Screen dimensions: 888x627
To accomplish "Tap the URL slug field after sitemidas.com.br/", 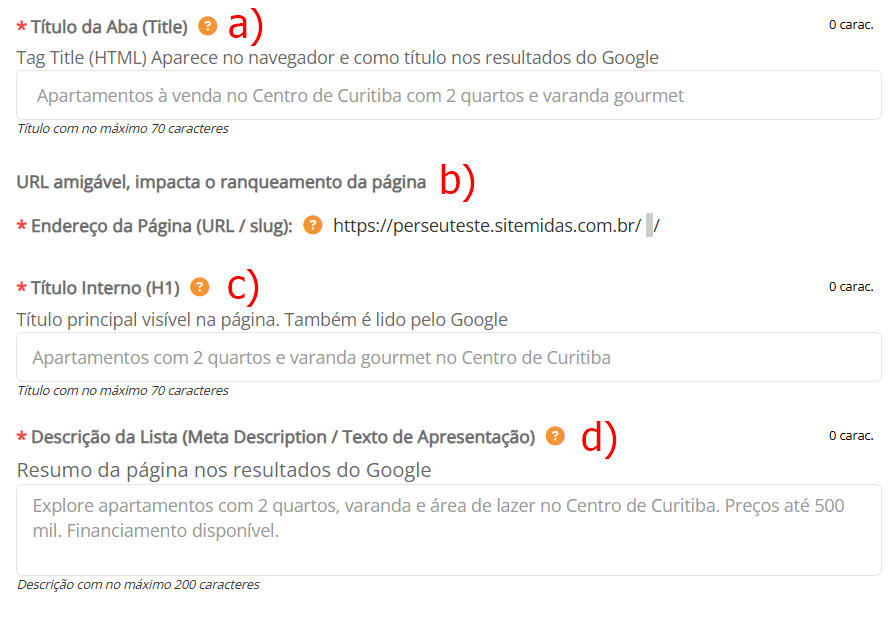I will pyautogui.click(x=650, y=226).
